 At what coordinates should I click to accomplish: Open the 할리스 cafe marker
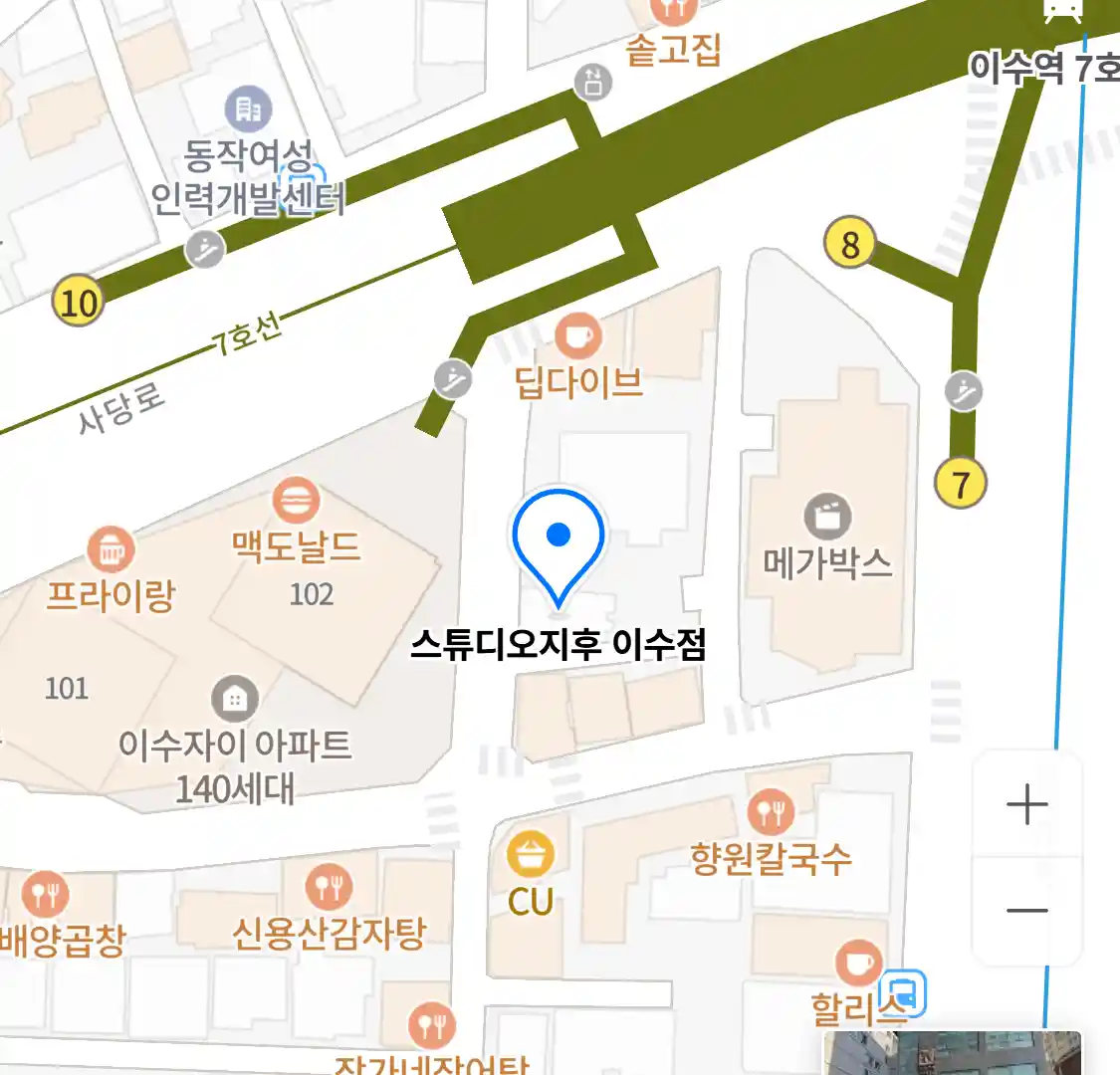pos(857,963)
